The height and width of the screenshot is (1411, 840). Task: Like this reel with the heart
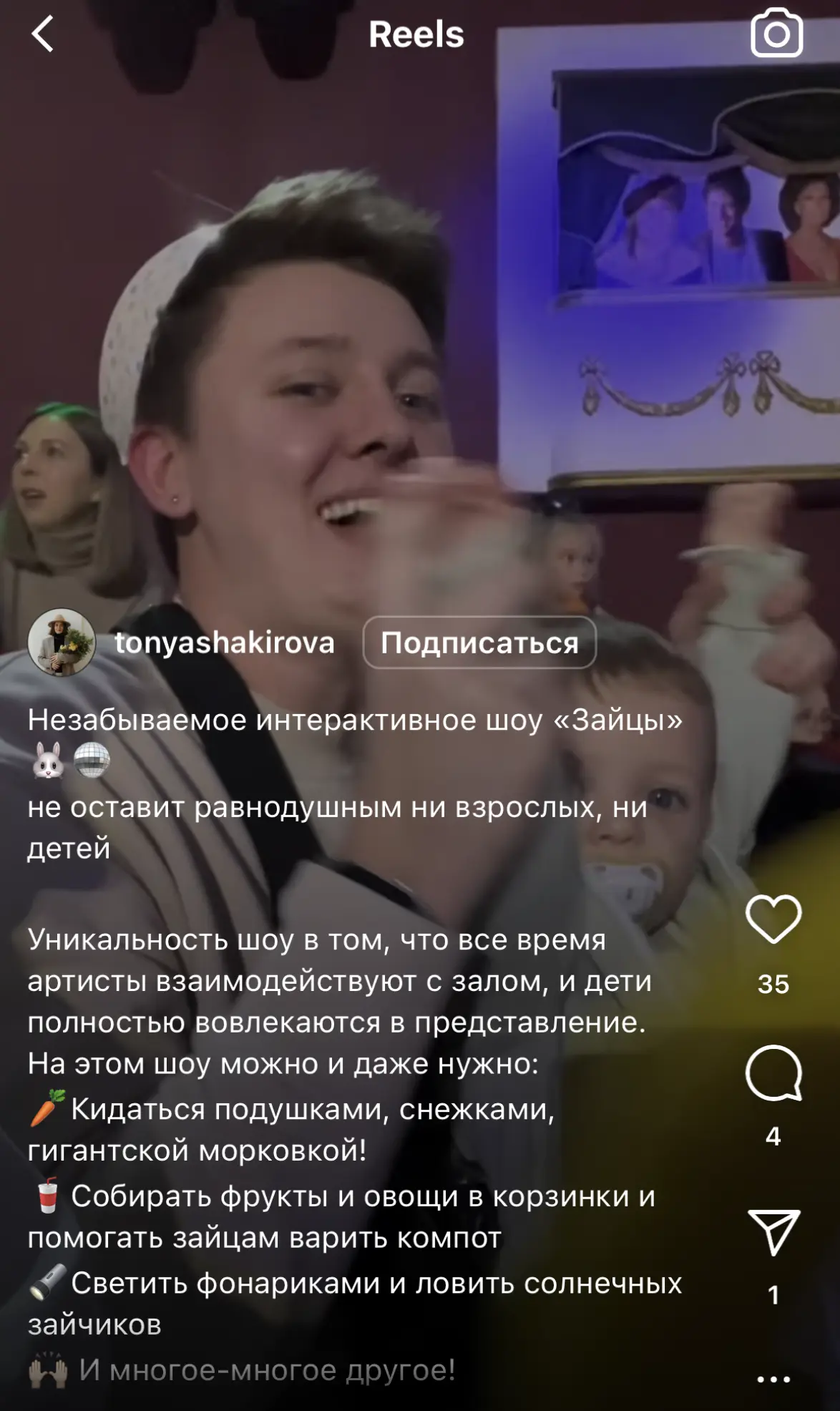pyautogui.click(x=773, y=919)
